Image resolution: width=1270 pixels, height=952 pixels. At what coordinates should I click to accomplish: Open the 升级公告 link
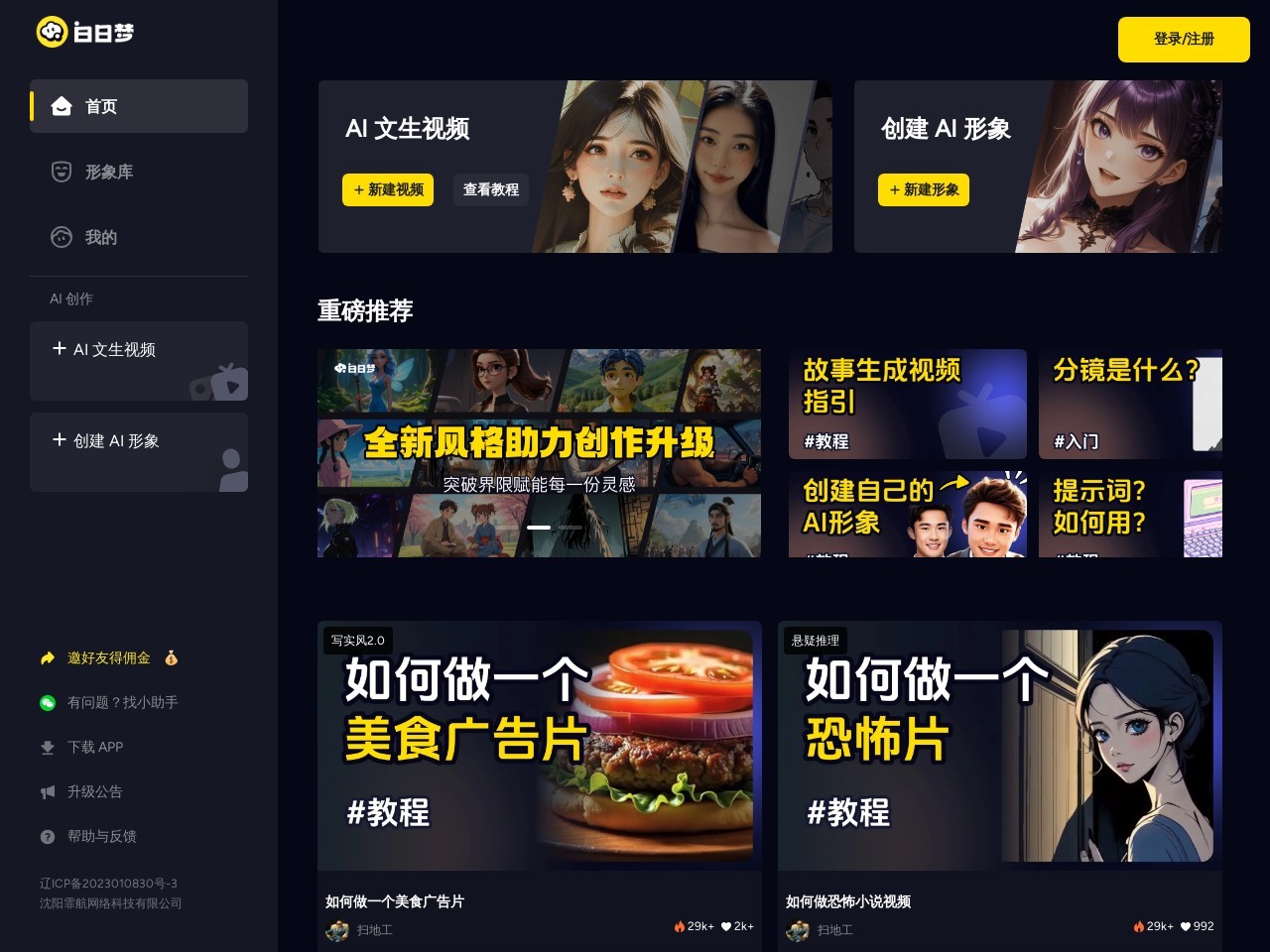point(94,791)
